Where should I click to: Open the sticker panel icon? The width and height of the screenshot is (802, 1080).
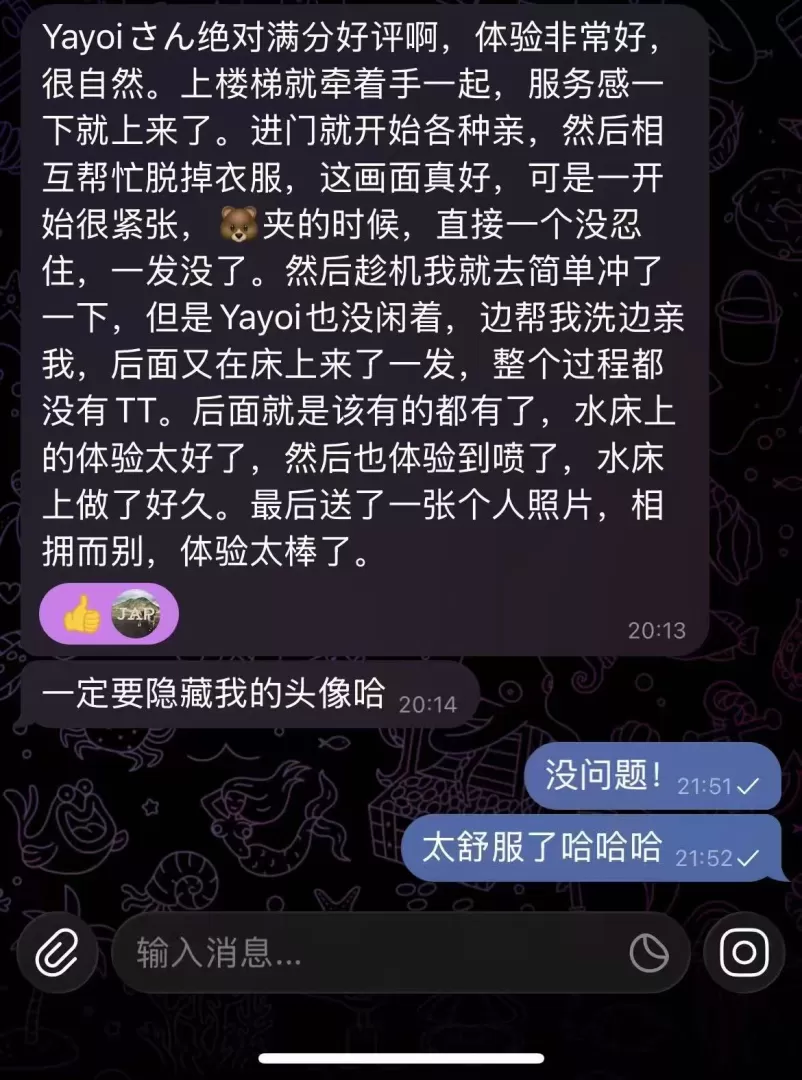click(x=649, y=953)
